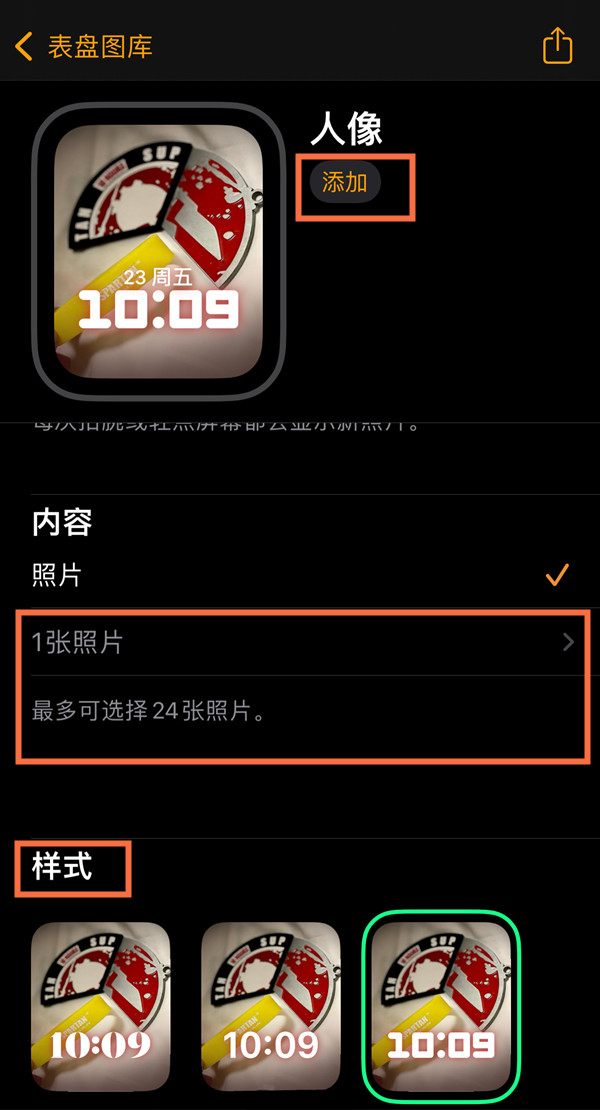Open the 1张照片 photo selection row
Image resolution: width=600 pixels, height=1110 pixels.
click(300, 642)
